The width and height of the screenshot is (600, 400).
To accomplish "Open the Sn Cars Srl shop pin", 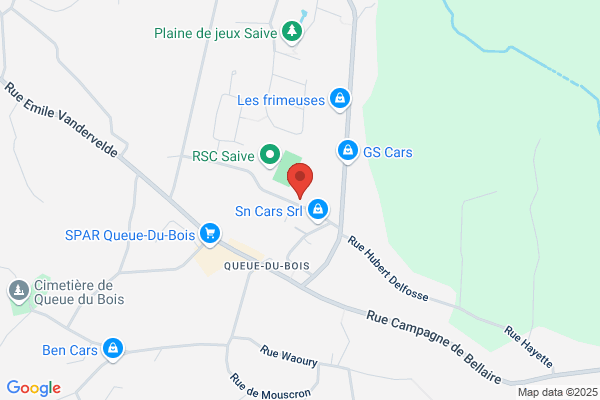I will coord(318,210).
